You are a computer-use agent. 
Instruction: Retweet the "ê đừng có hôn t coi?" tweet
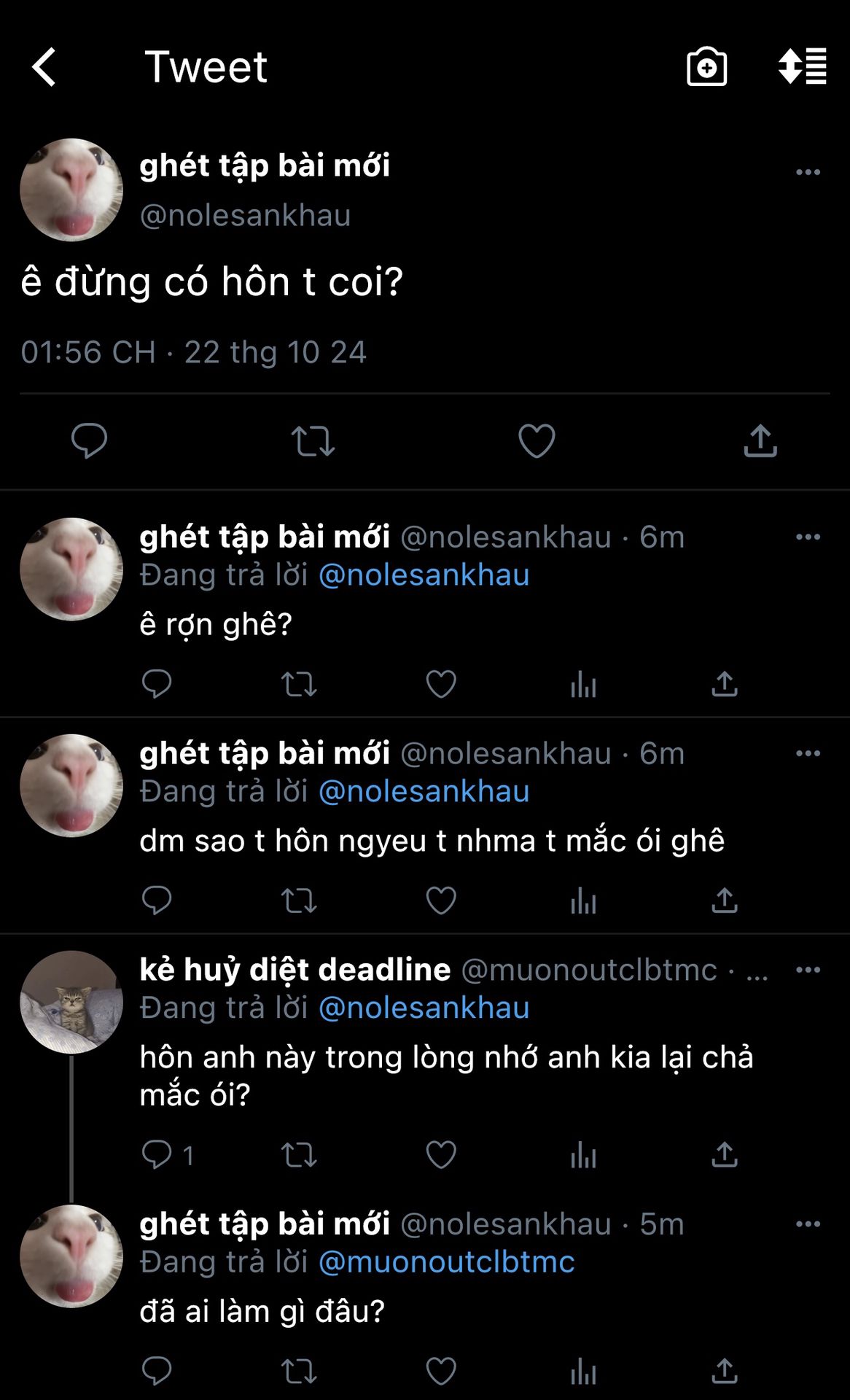(x=313, y=441)
